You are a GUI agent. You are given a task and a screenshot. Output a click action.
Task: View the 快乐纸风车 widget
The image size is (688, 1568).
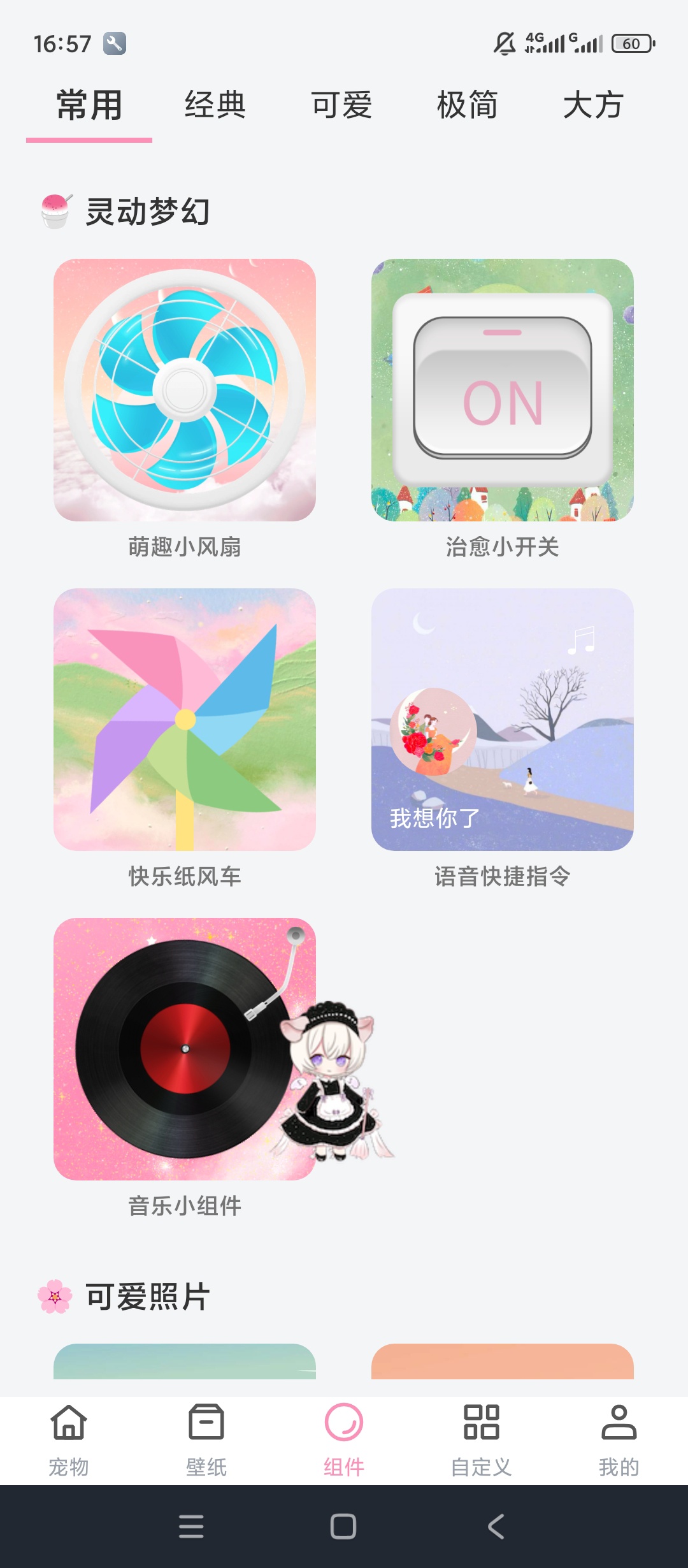(185, 719)
